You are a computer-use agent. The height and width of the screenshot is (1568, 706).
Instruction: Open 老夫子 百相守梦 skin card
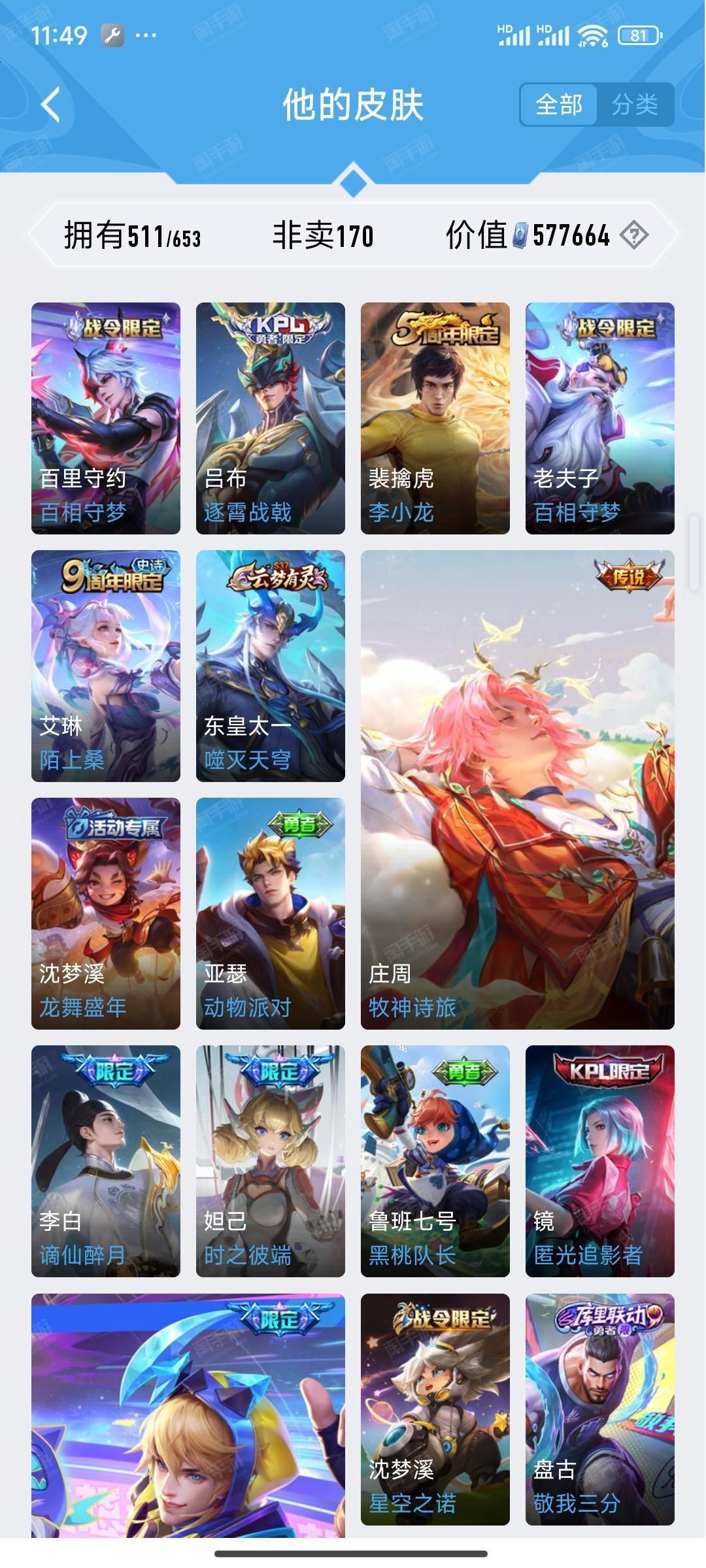pos(600,418)
